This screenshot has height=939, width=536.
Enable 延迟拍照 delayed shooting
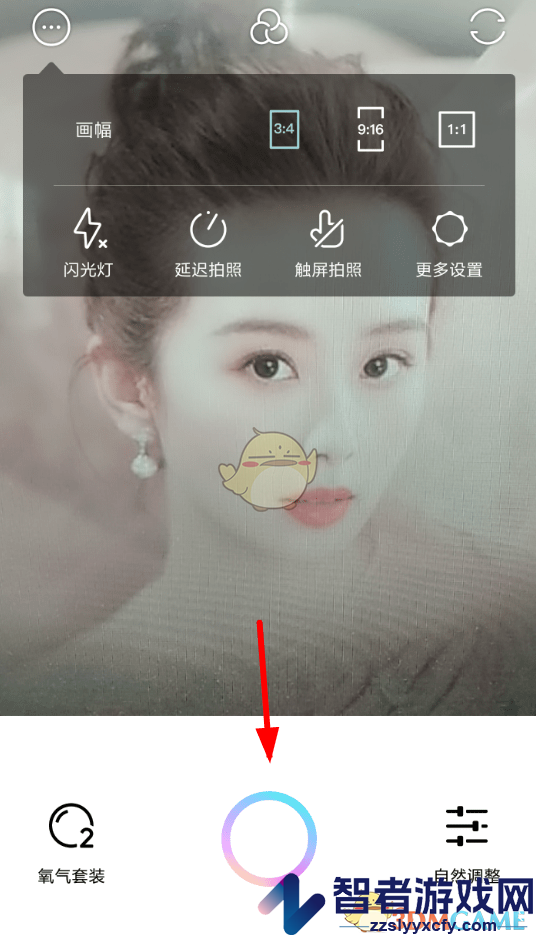(208, 243)
